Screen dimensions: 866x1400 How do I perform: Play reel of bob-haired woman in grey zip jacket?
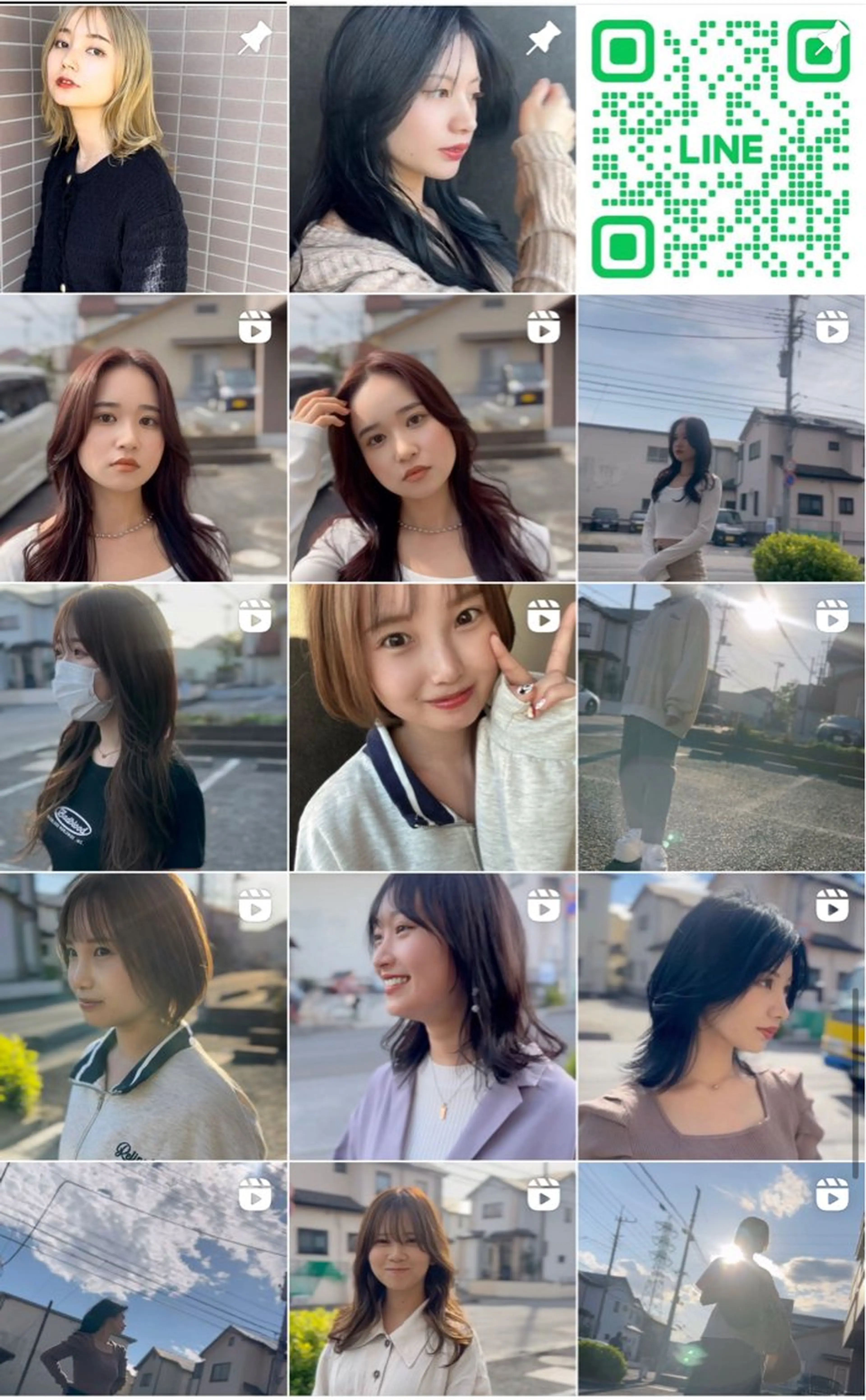(x=143, y=1017)
